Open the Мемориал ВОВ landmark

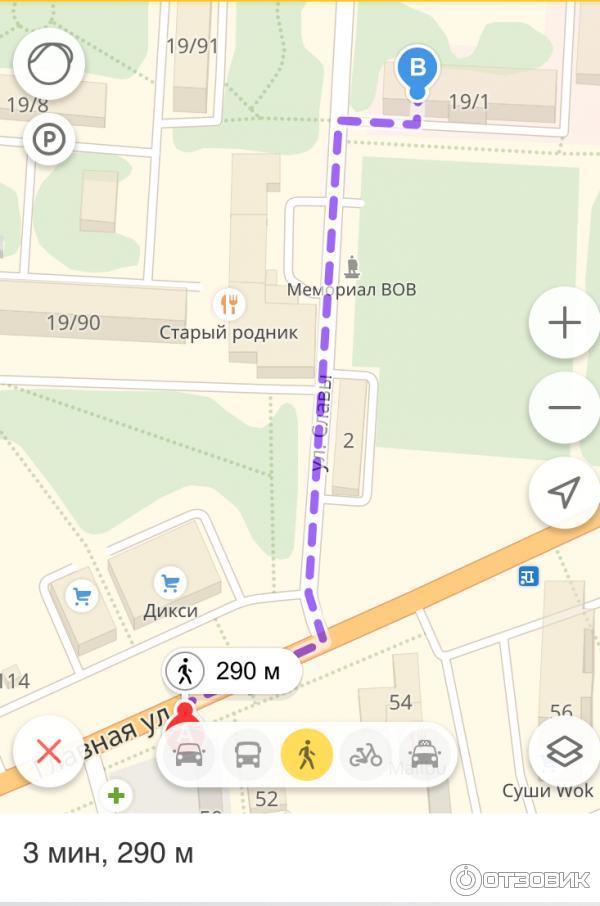(352, 268)
